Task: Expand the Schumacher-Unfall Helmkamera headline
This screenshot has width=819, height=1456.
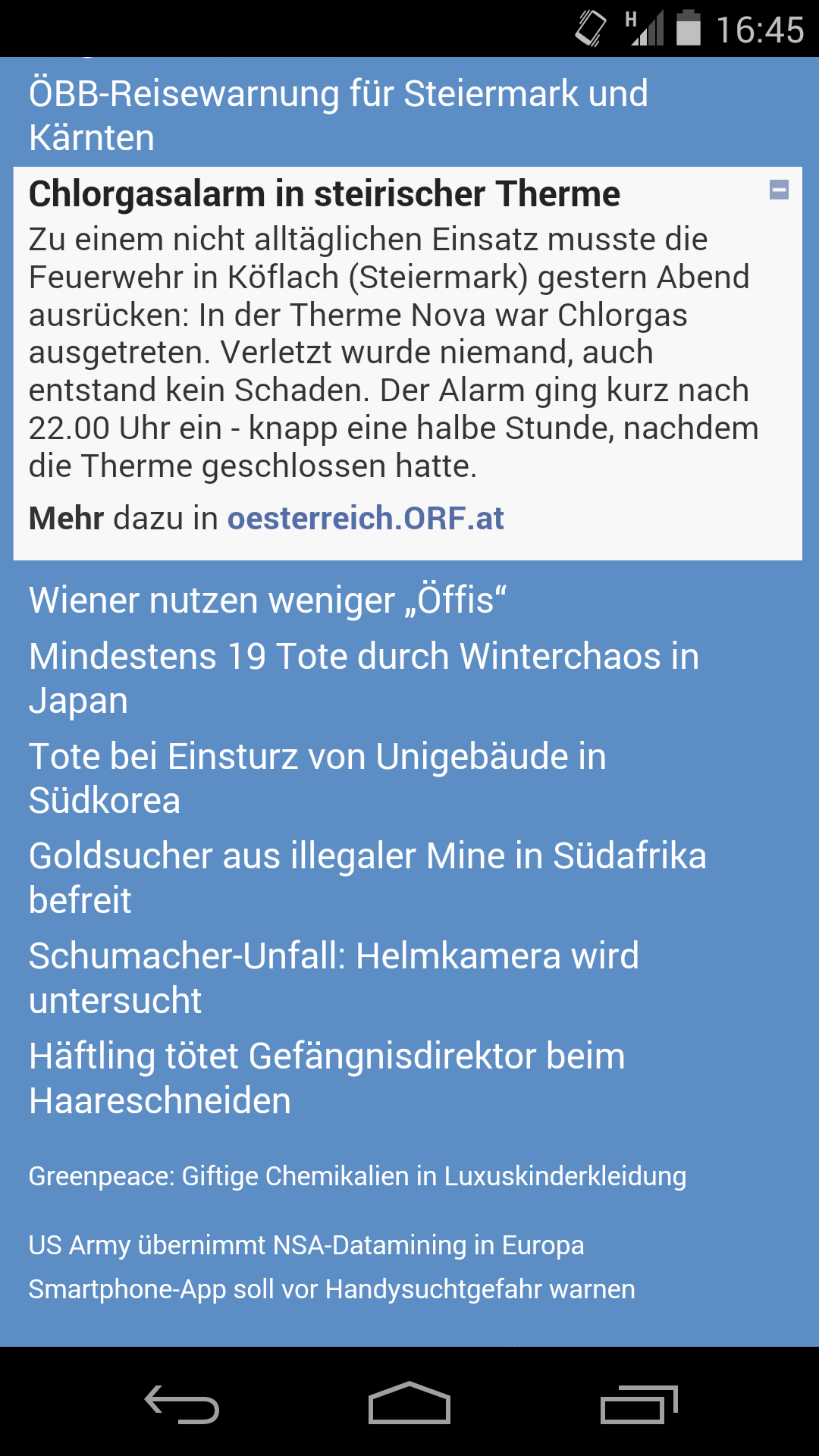Action: point(334,977)
